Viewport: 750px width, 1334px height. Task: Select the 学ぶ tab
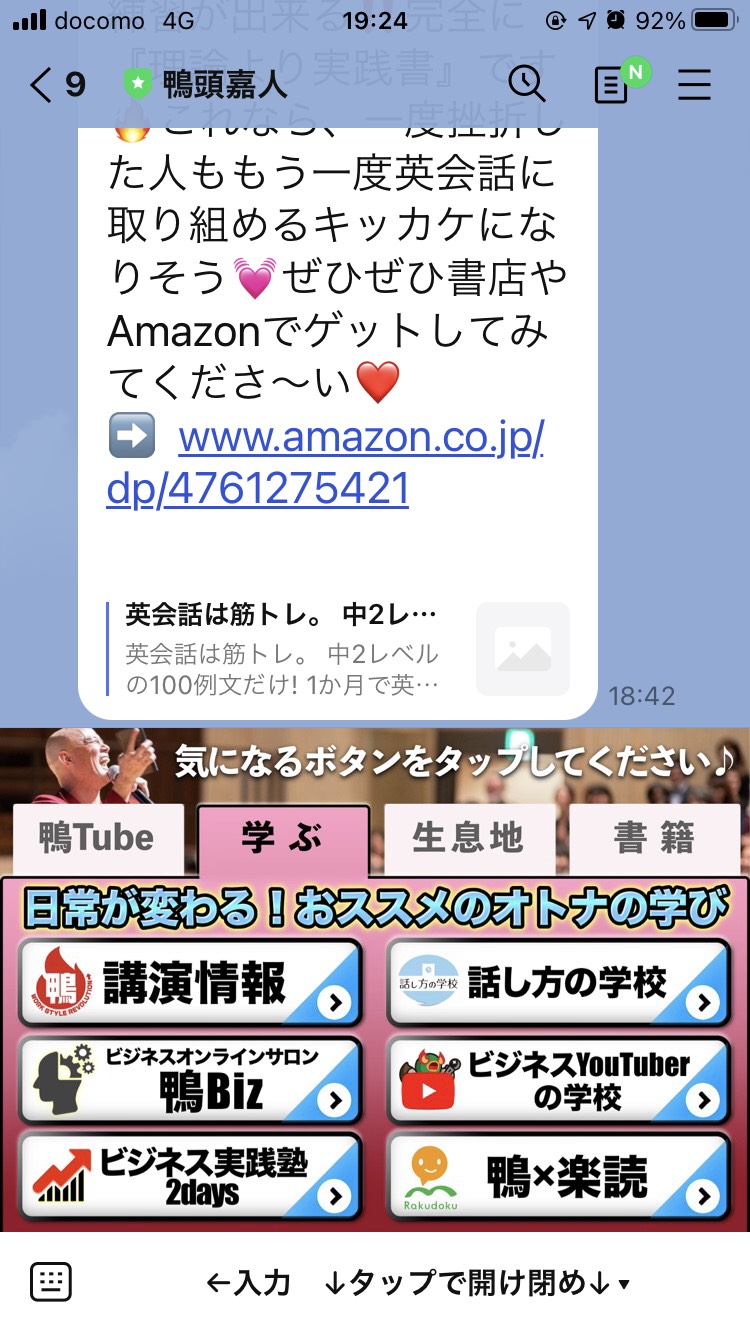pos(283,838)
